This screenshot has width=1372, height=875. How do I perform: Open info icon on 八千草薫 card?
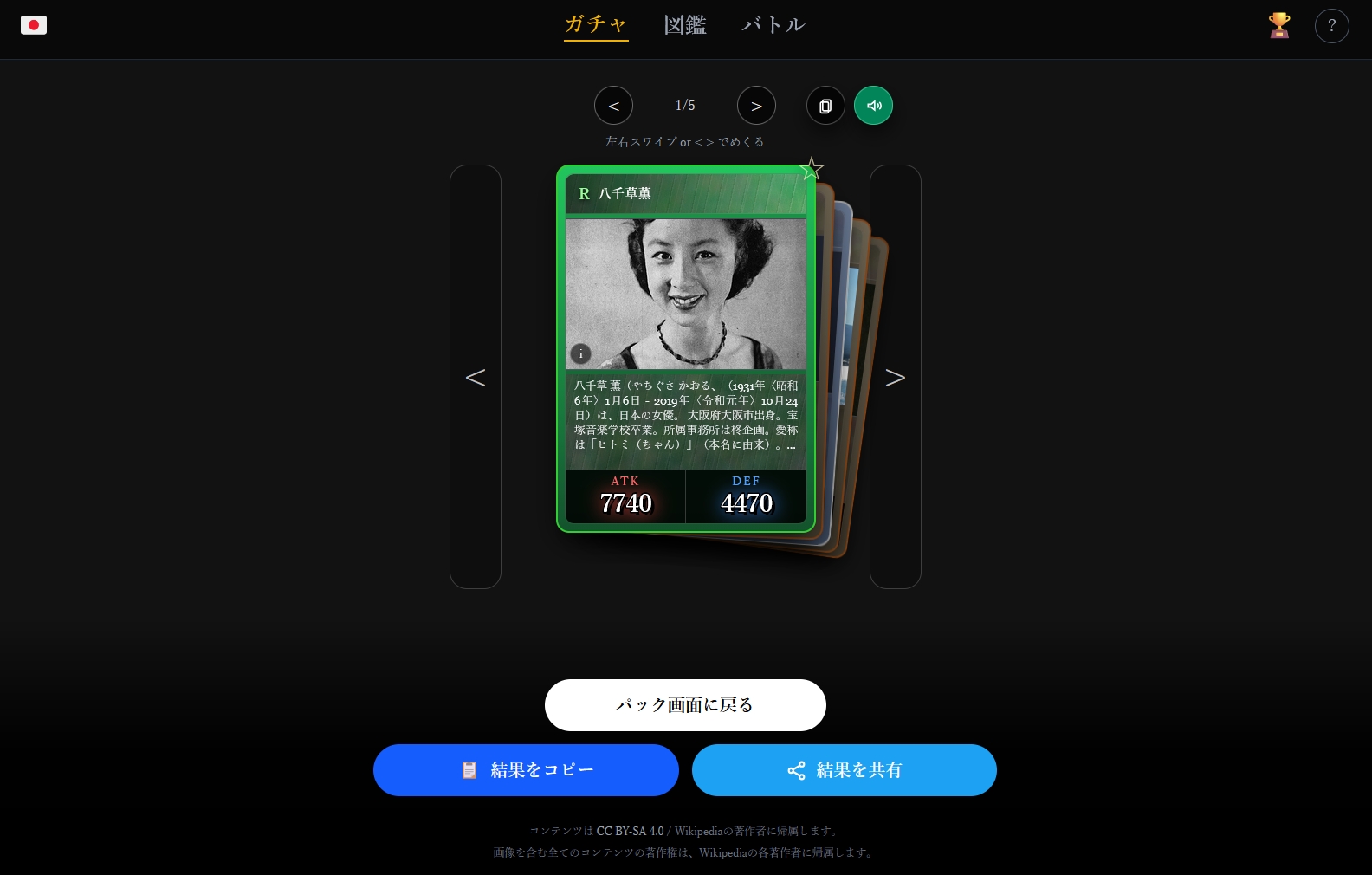(580, 353)
